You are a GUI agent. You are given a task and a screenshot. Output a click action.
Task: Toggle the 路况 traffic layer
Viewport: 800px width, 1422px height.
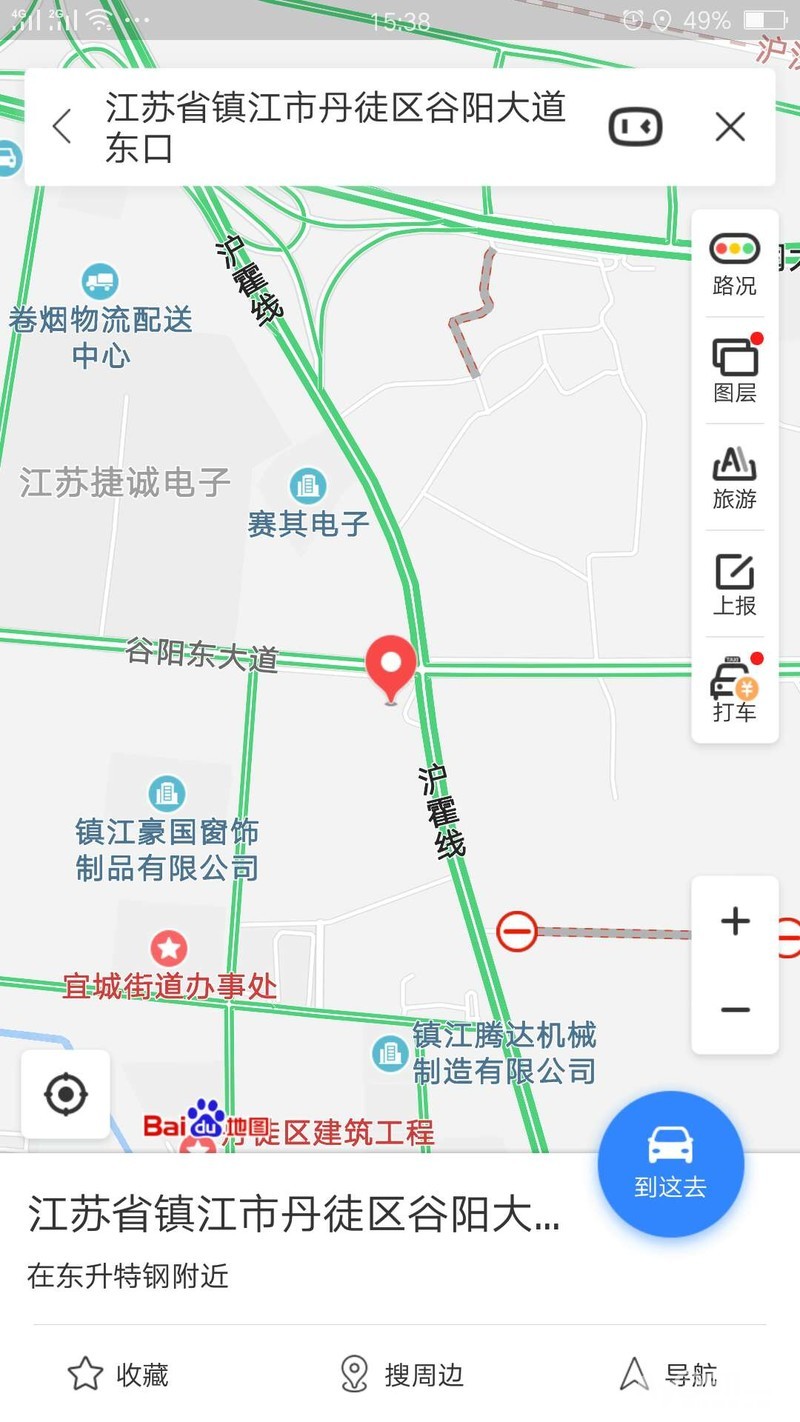click(x=735, y=264)
